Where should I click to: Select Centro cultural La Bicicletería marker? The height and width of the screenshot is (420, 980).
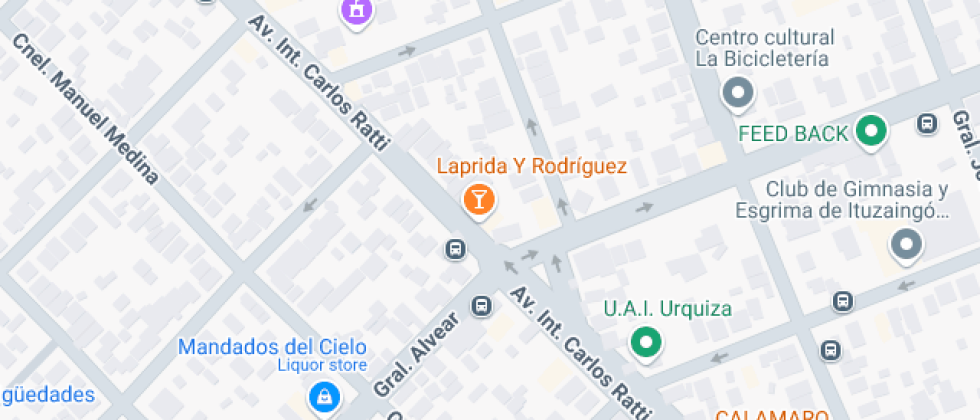(738, 95)
